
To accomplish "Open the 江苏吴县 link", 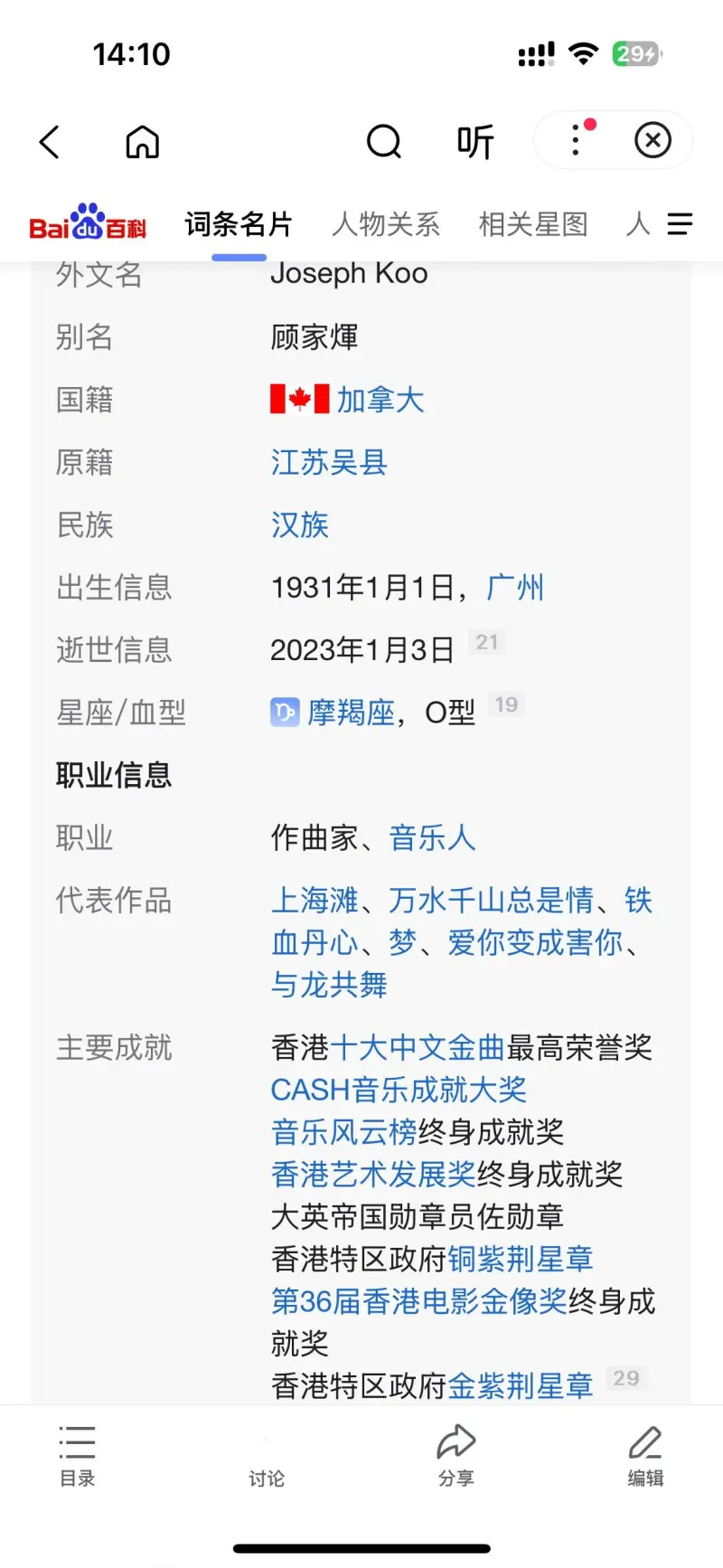I will click(329, 462).
